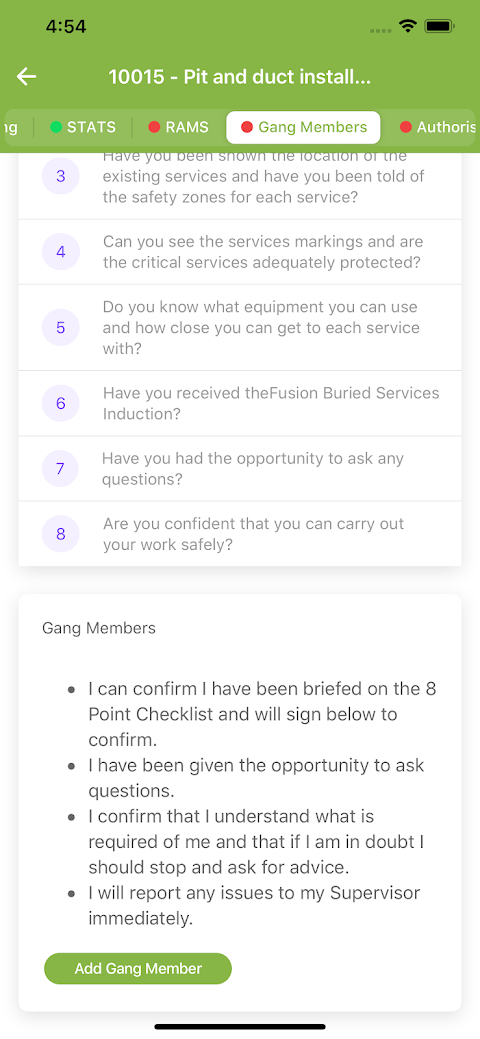Select the Gang Members tab
Viewport: 480px width, 1039px height.
pos(303,127)
